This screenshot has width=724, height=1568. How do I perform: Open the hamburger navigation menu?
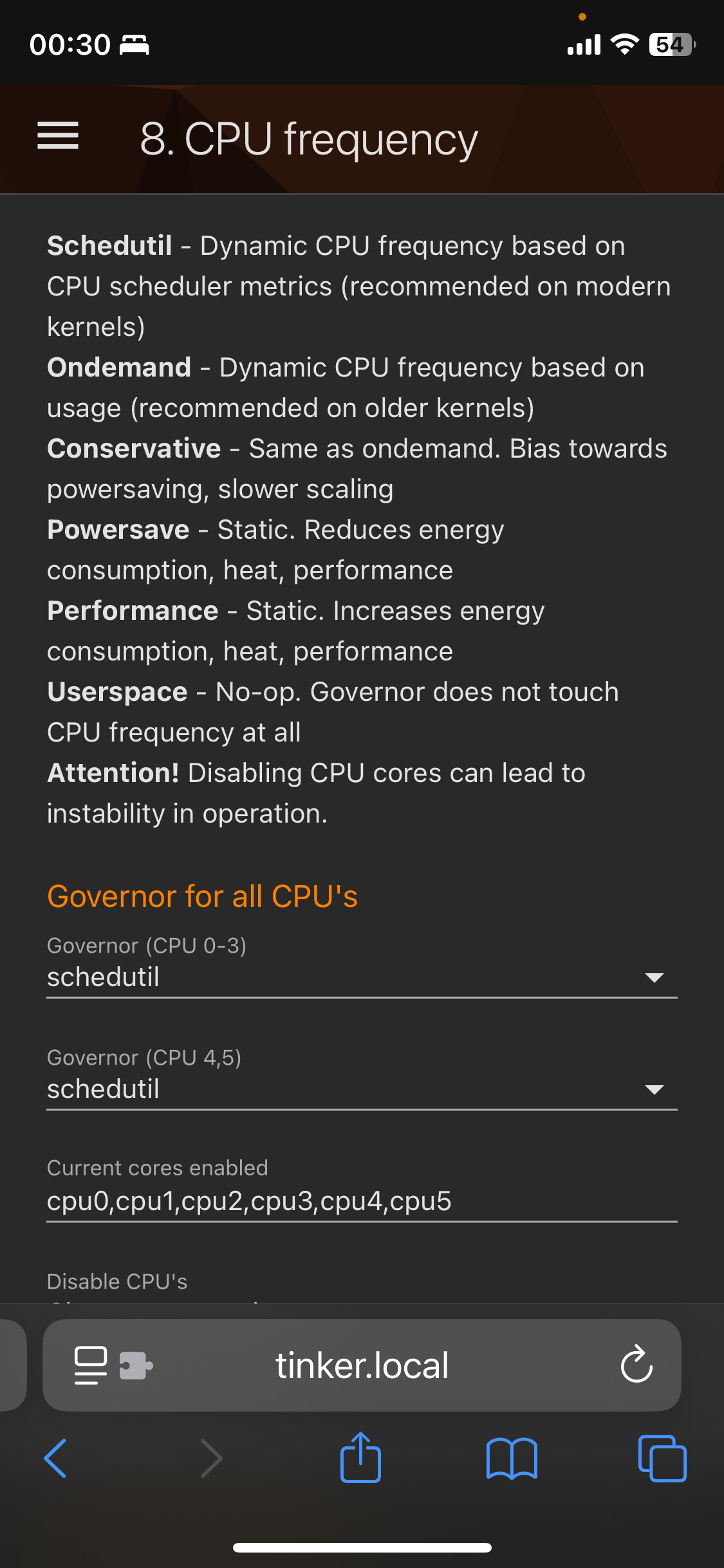58,136
